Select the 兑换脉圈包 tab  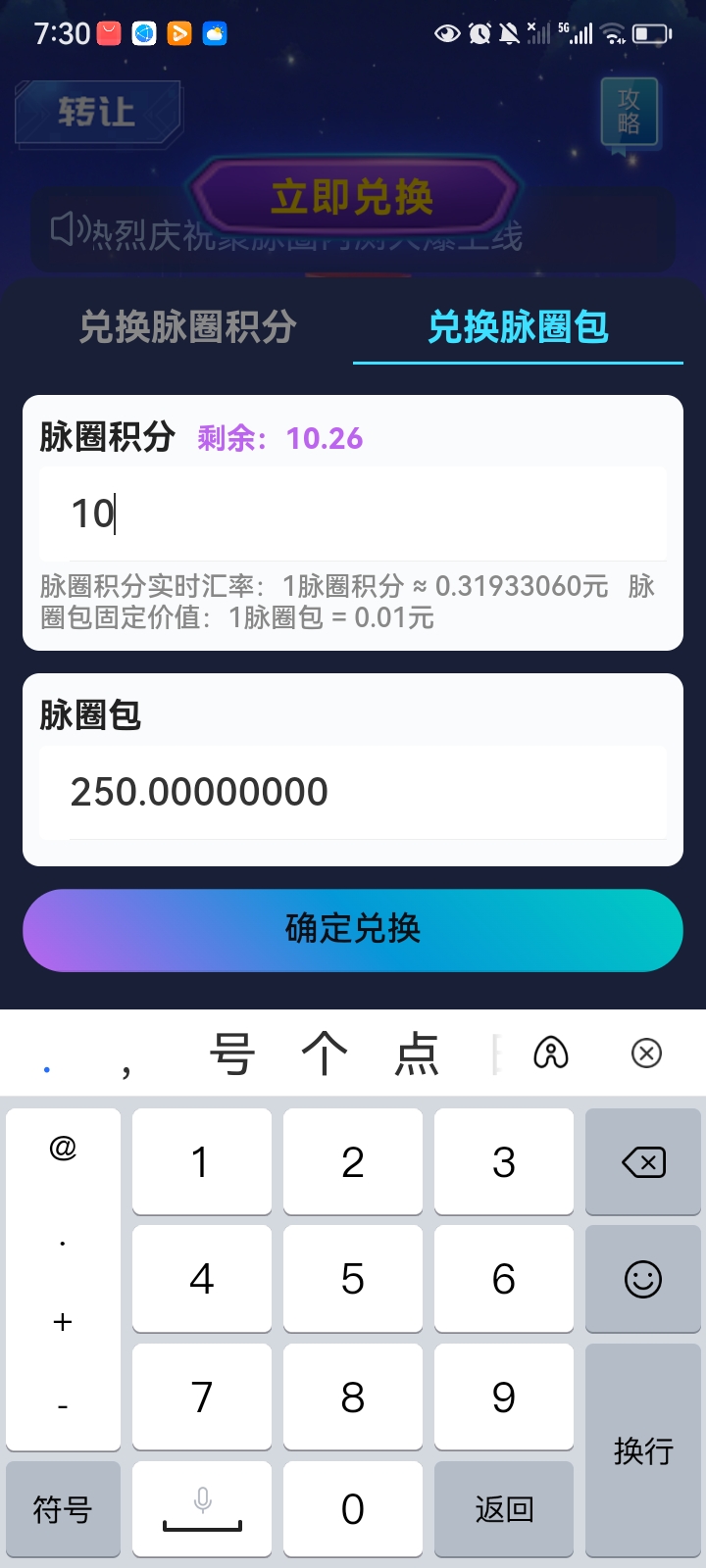518,327
